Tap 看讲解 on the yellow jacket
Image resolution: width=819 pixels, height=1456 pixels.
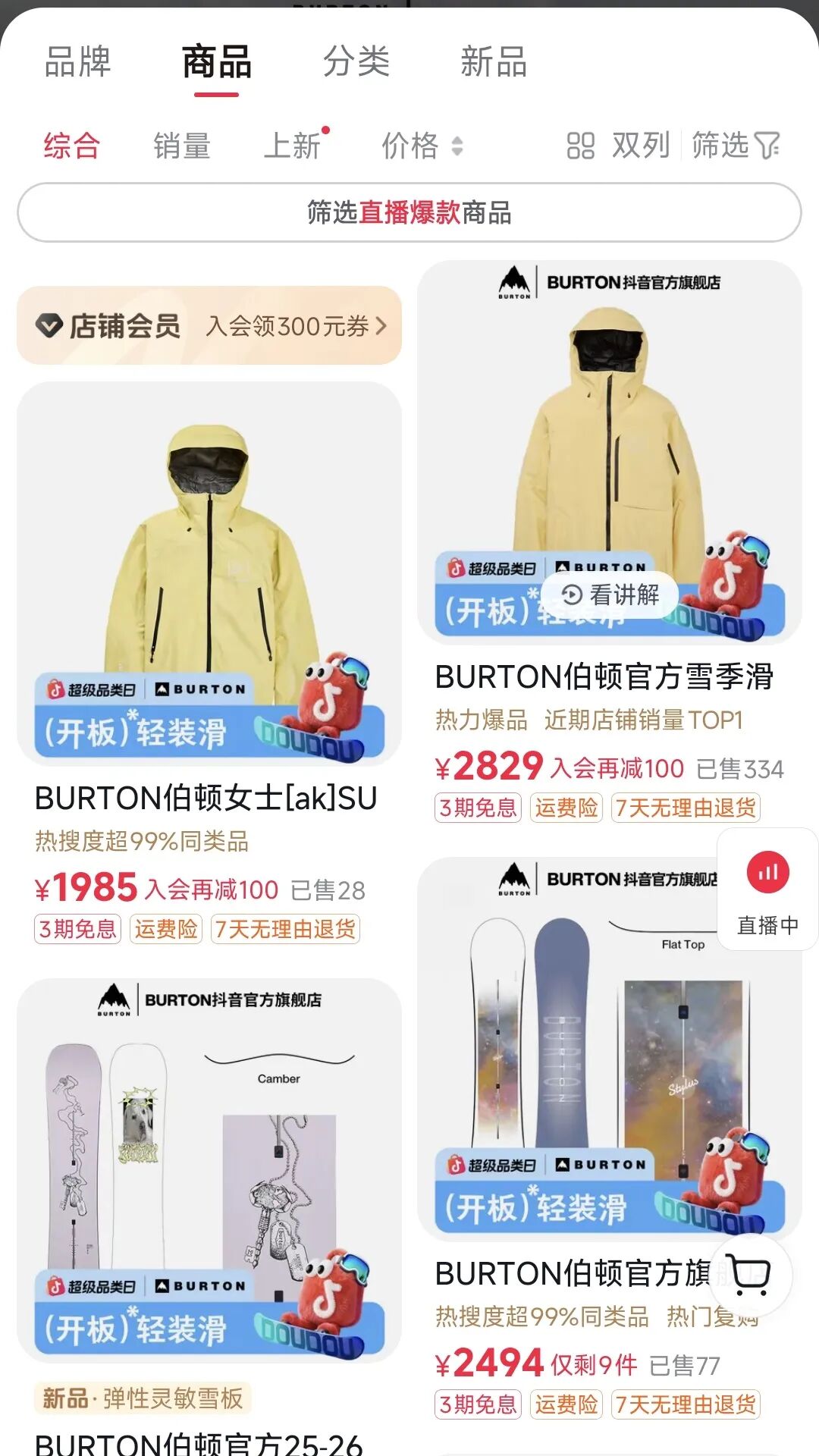click(x=610, y=595)
